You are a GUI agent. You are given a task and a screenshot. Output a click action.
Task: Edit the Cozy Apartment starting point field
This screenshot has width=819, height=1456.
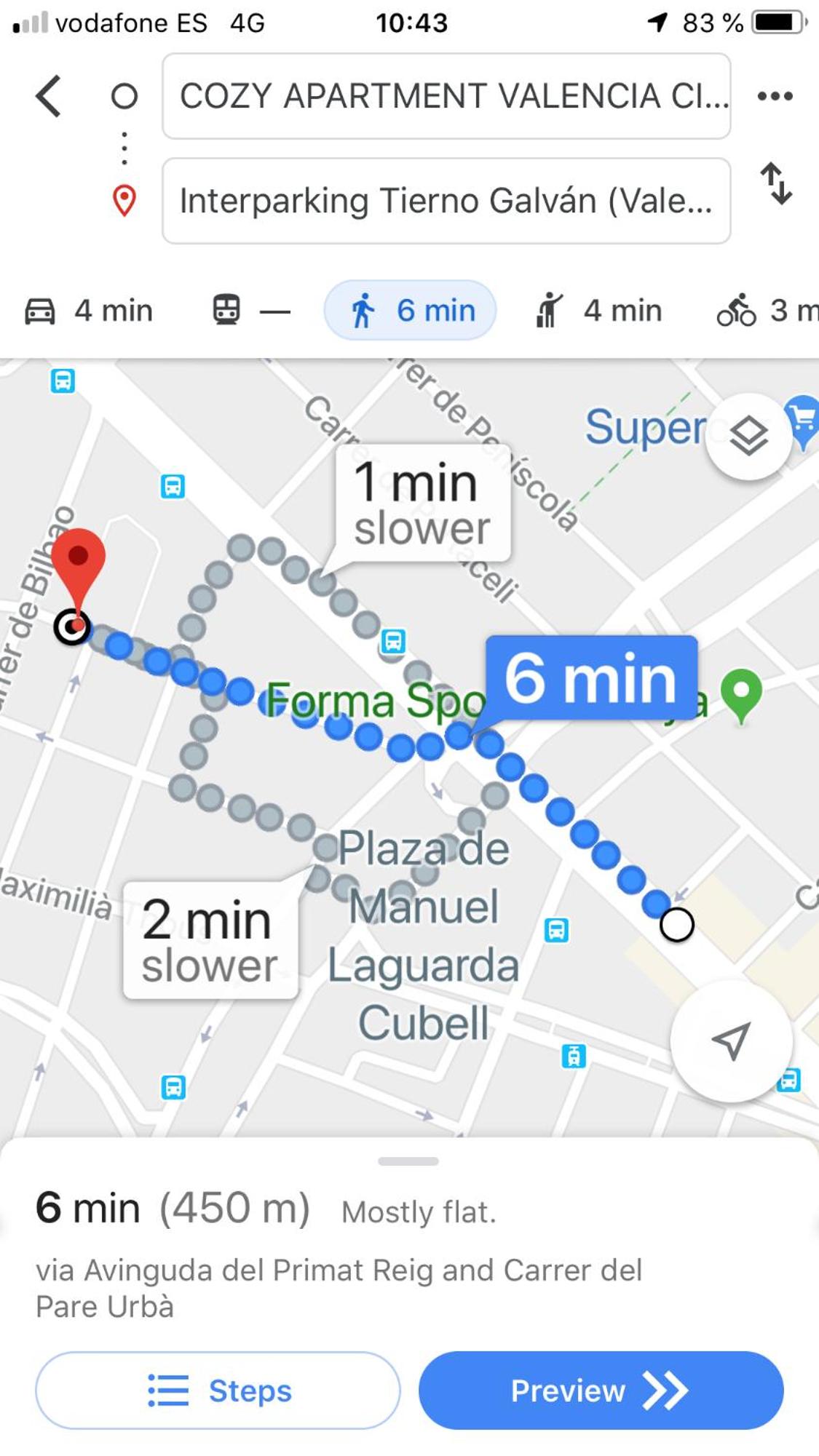(x=446, y=96)
